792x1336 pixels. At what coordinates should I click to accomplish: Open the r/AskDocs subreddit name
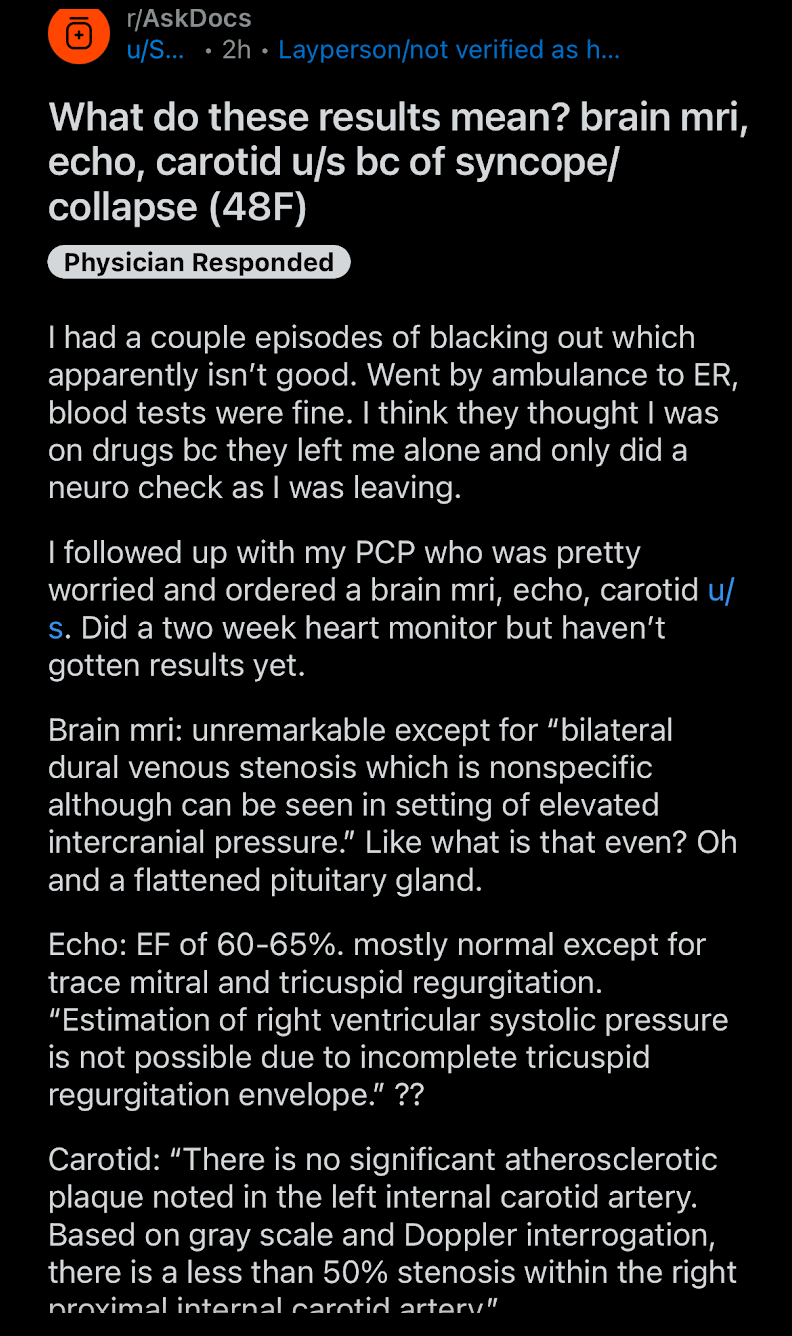click(189, 18)
